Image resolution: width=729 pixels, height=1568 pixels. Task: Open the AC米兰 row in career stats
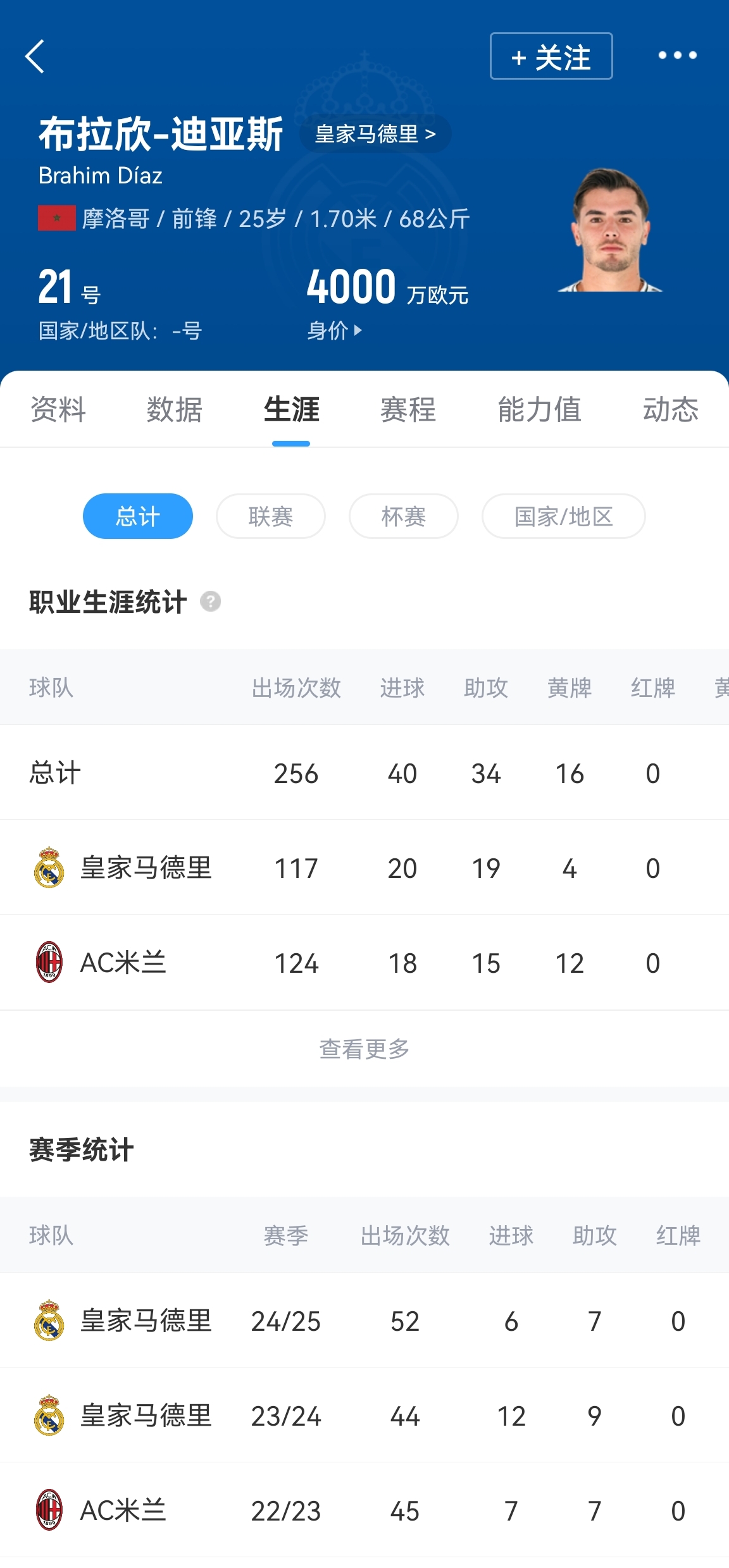[x=123, y=963]
